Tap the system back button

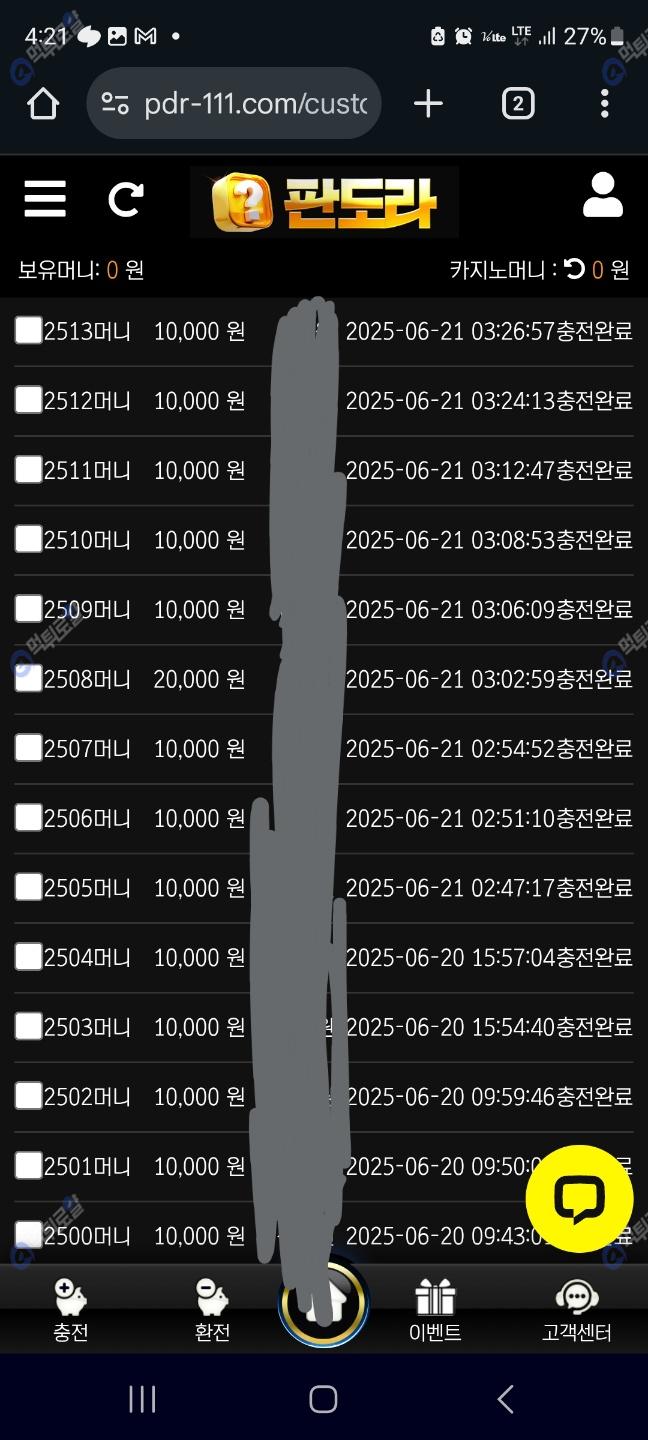pyautogui.click(x=506, y=1399)
